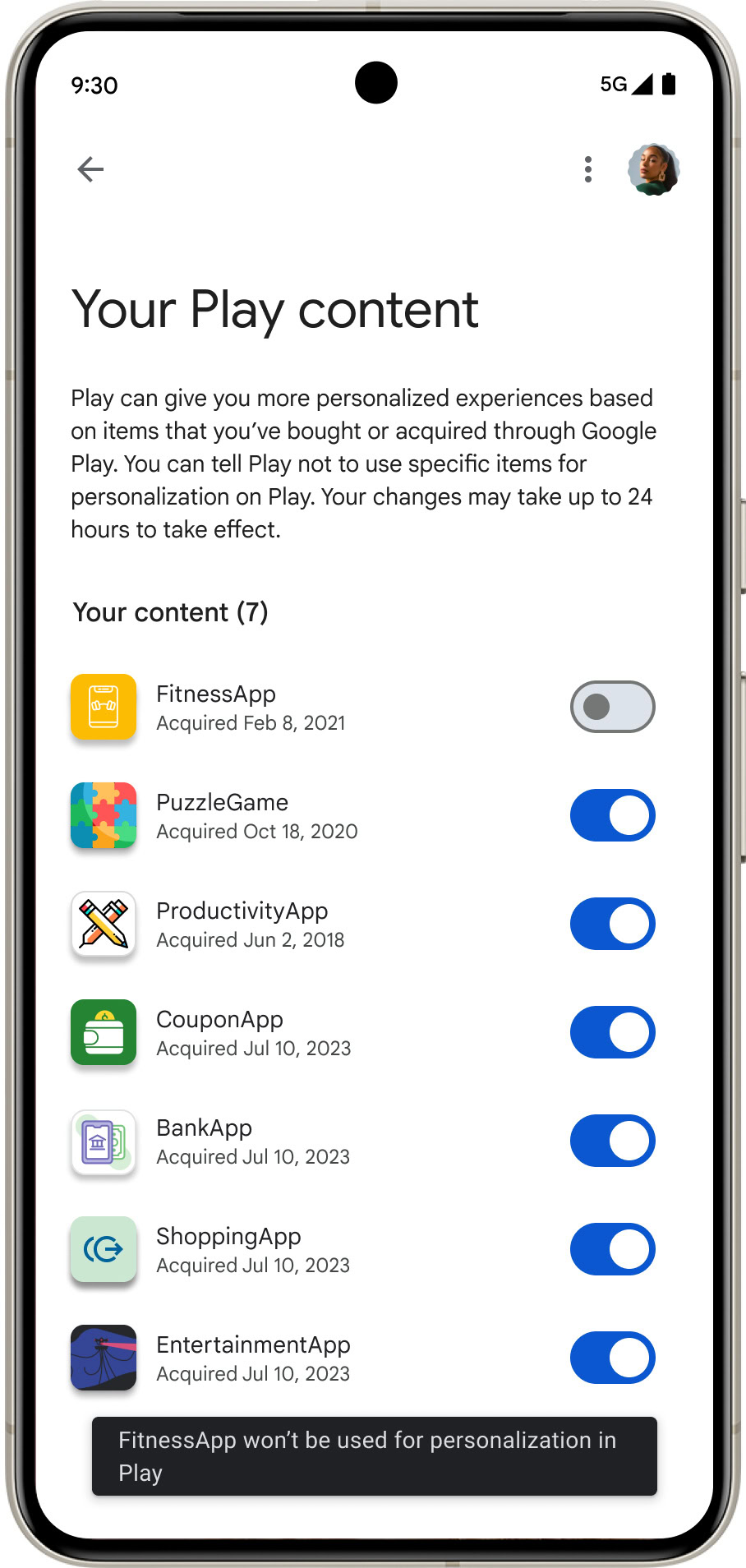Open the three-dot overflow menu

click(x=587, y=169)
